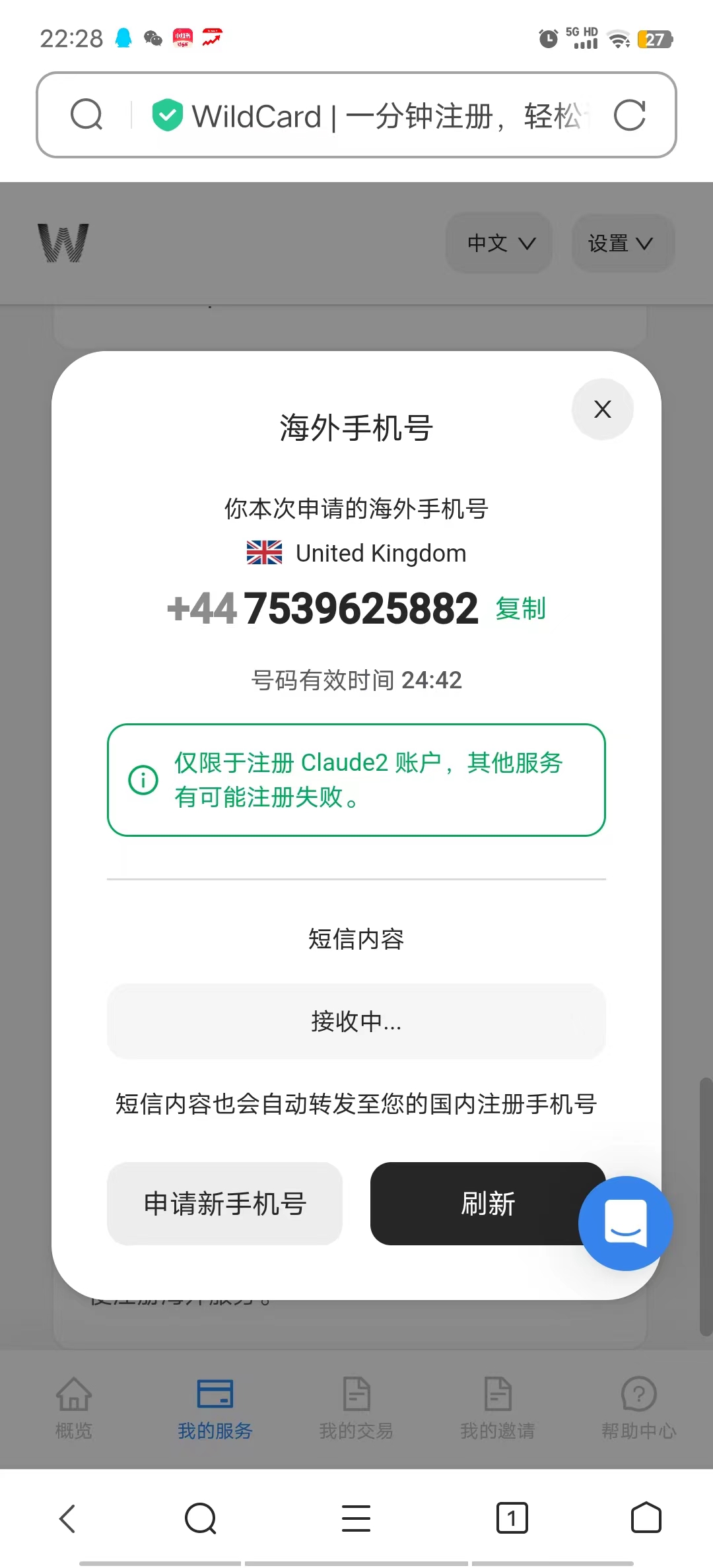Reload the page in address bar

[x=629, y=115]
